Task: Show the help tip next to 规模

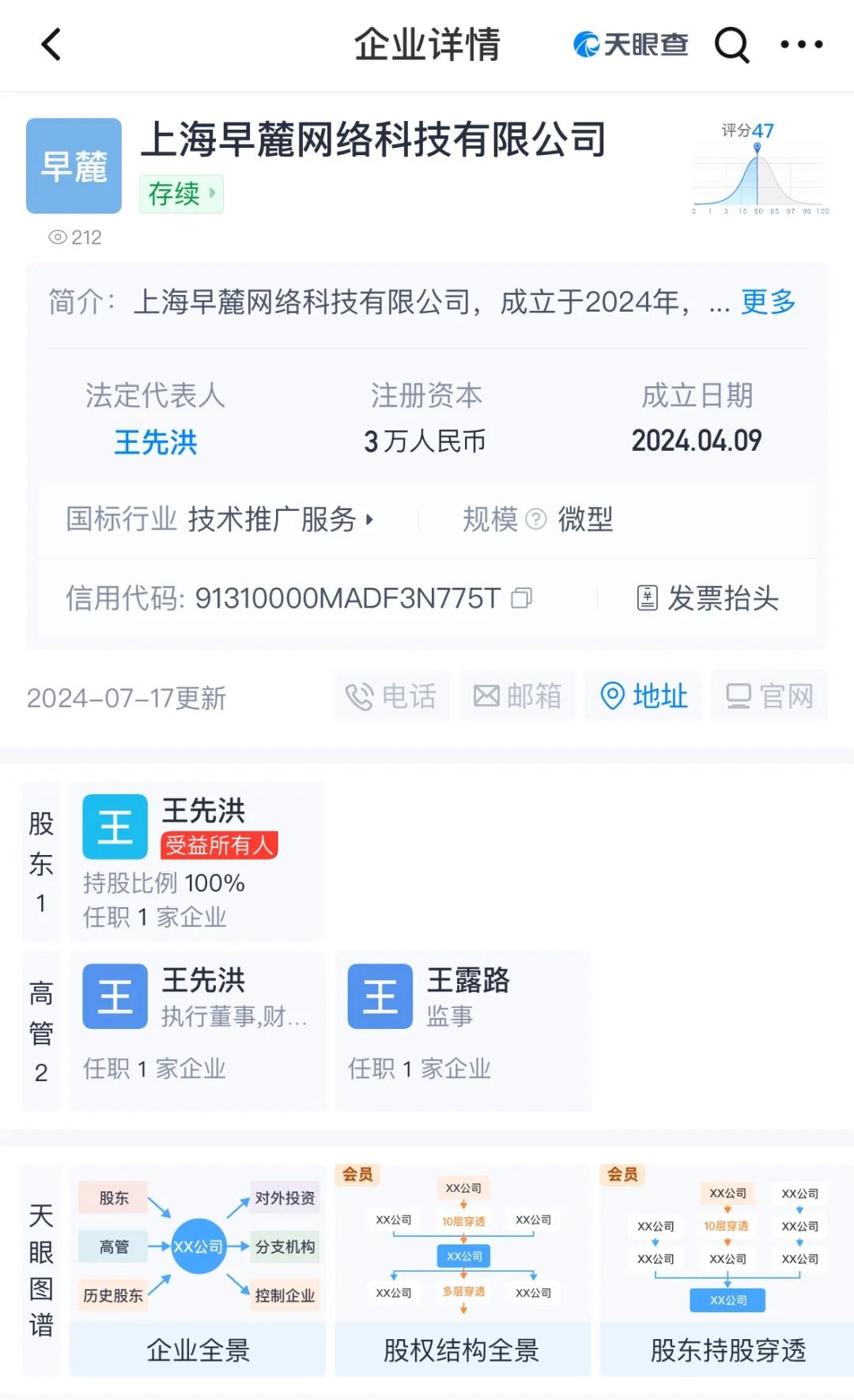Action: (x=536, y=519)
